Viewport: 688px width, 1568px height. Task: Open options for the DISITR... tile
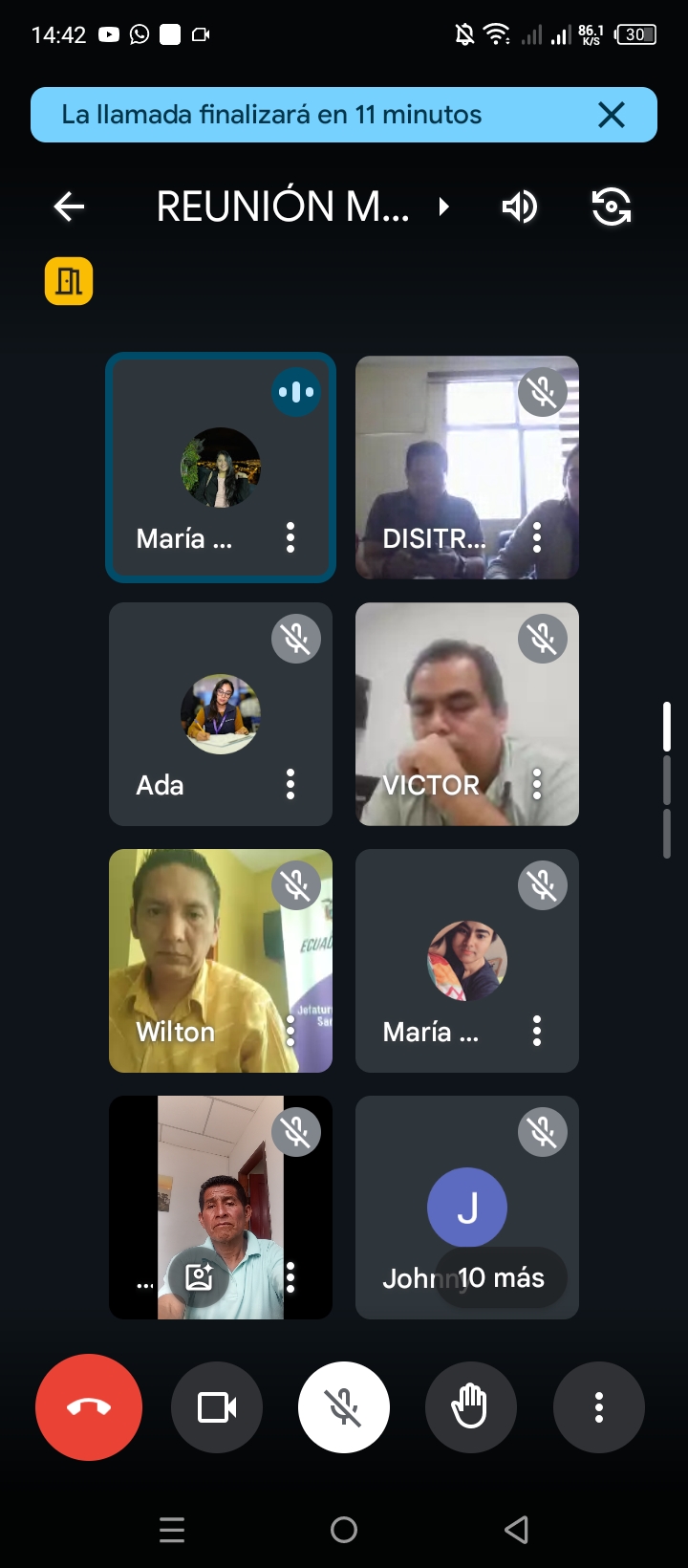point(537,537)
